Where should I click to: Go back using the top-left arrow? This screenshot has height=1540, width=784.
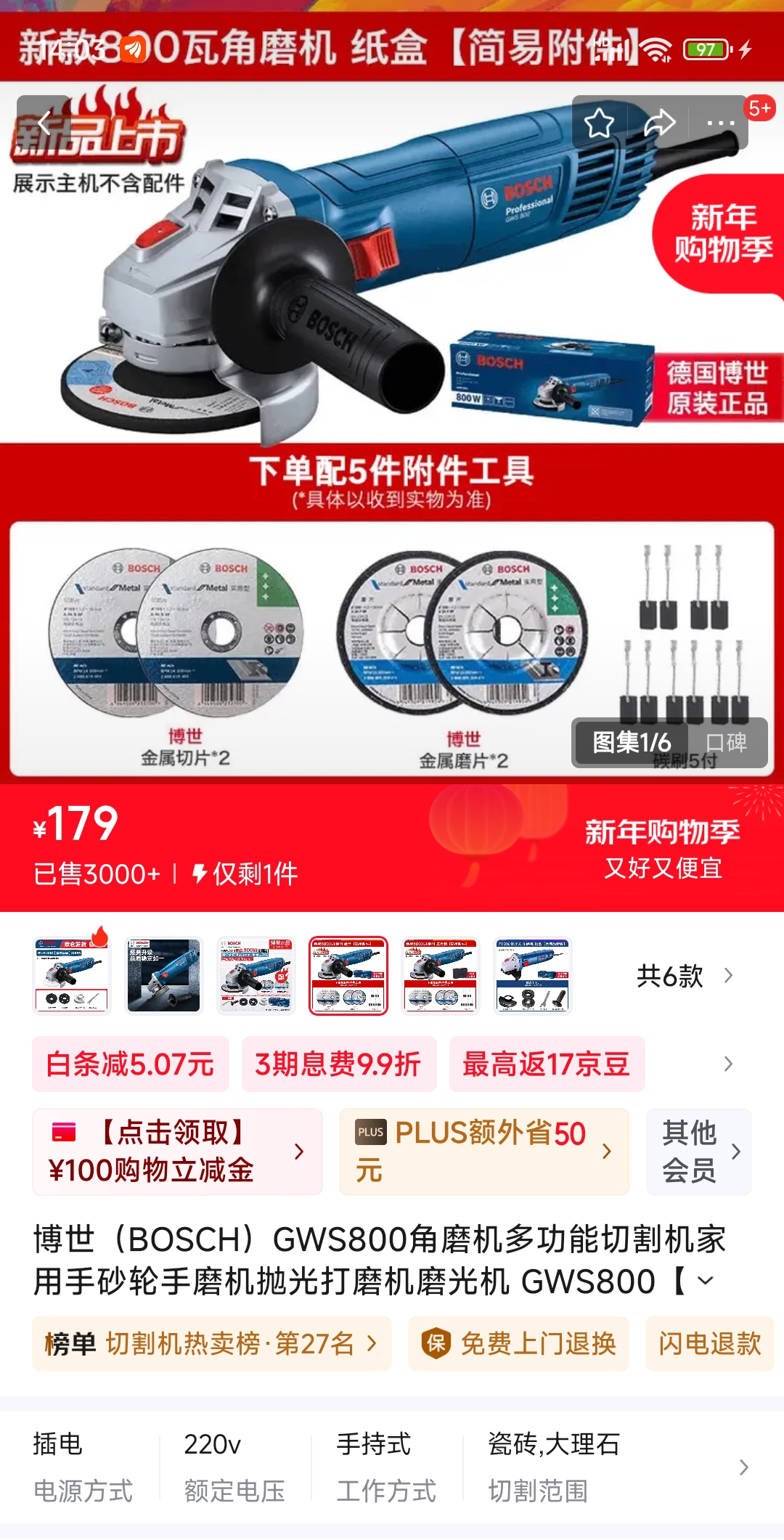(x=44, y=123)
